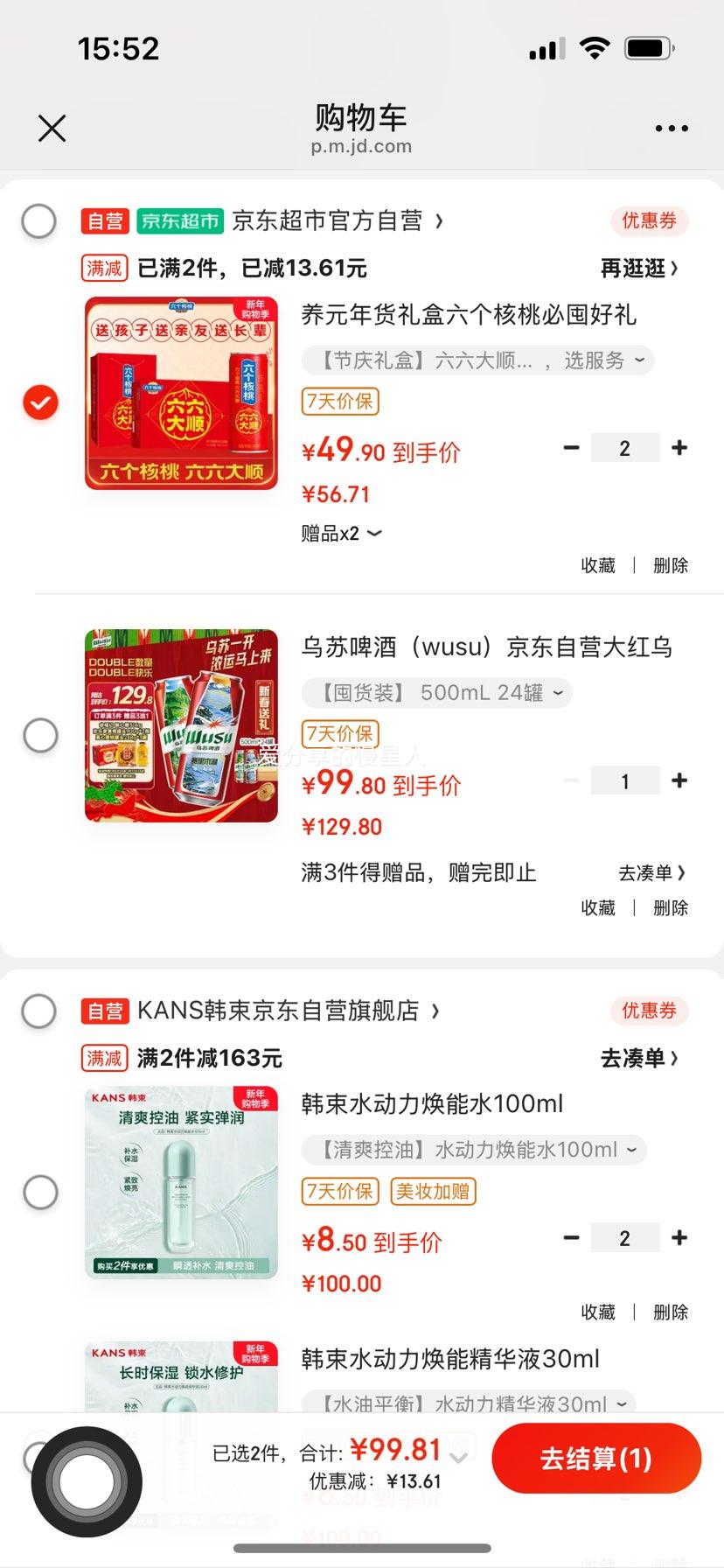Open the 清爽控油 variant selector
Image resolution: width=724 pixels, height=1568 pixels.
point(472,1150)
